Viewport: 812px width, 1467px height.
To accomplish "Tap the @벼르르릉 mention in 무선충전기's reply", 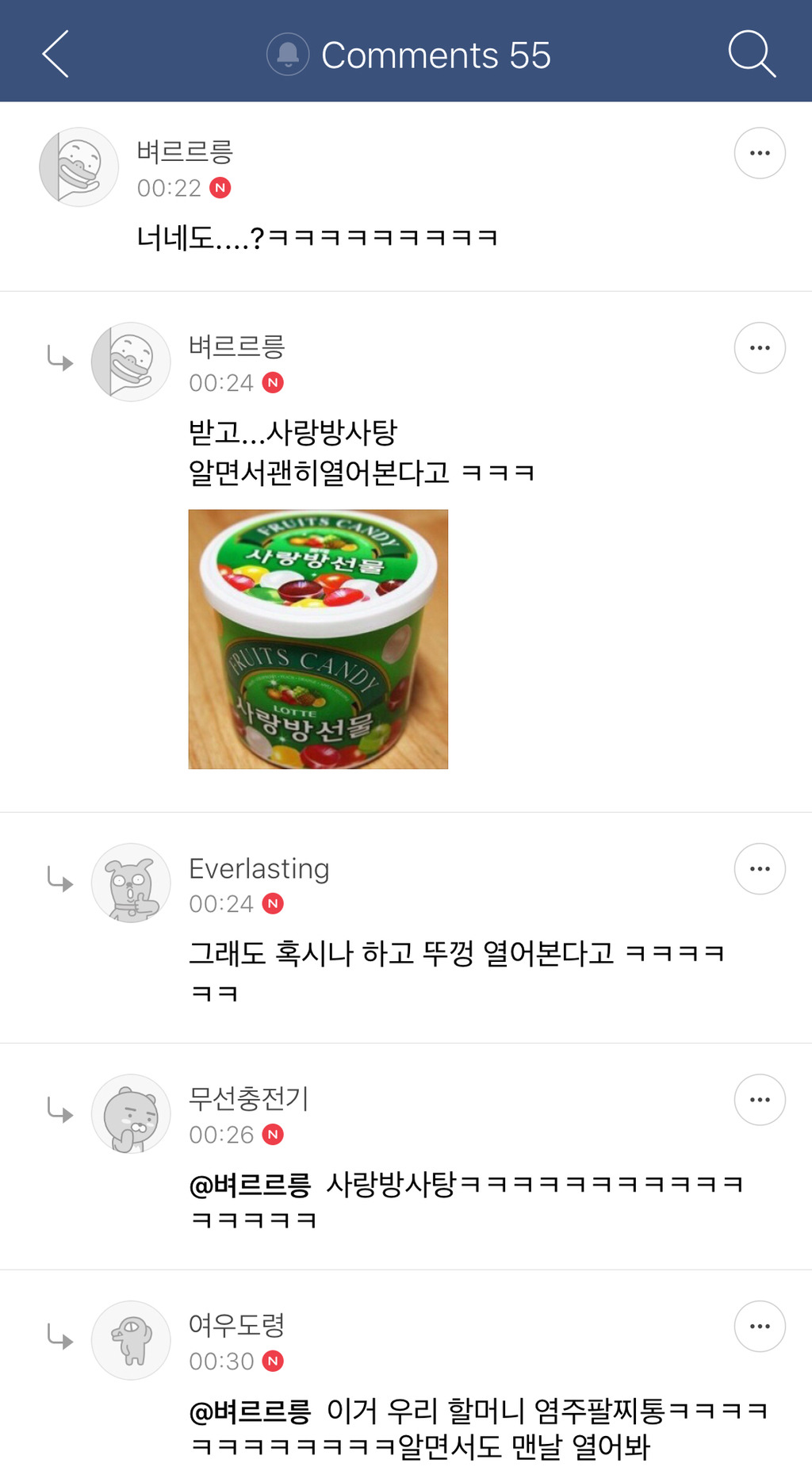I will [x=250, y=1185].
